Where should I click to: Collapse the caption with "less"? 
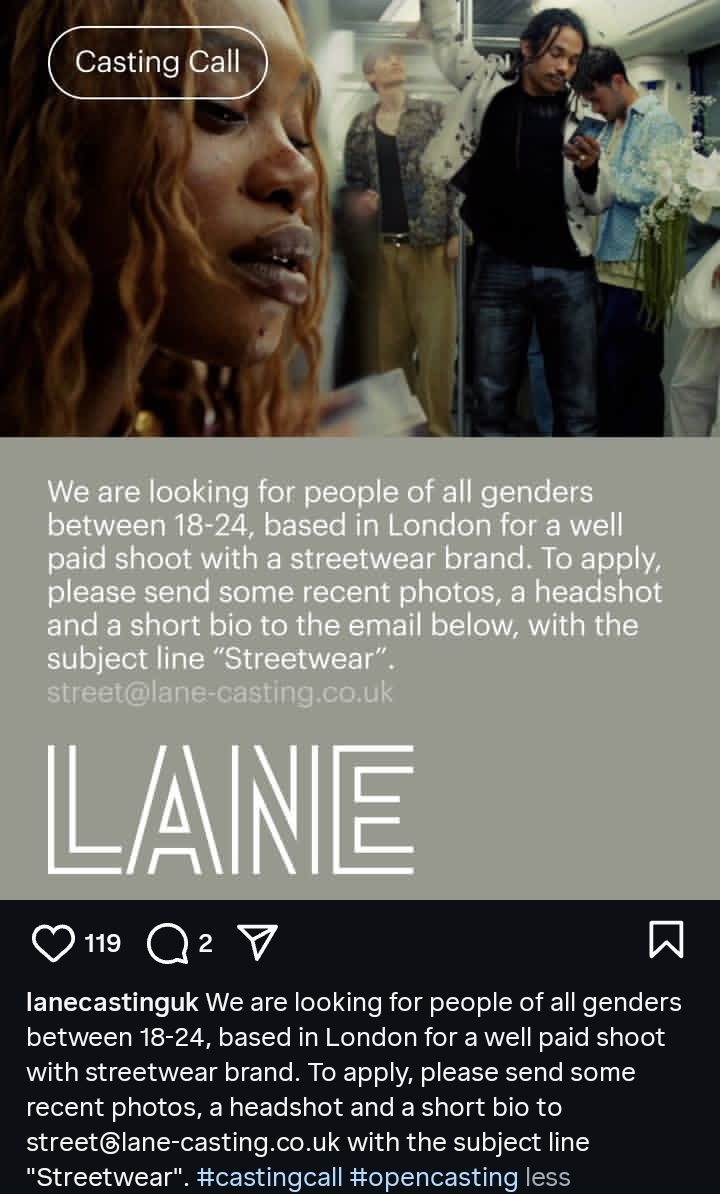547,1176
